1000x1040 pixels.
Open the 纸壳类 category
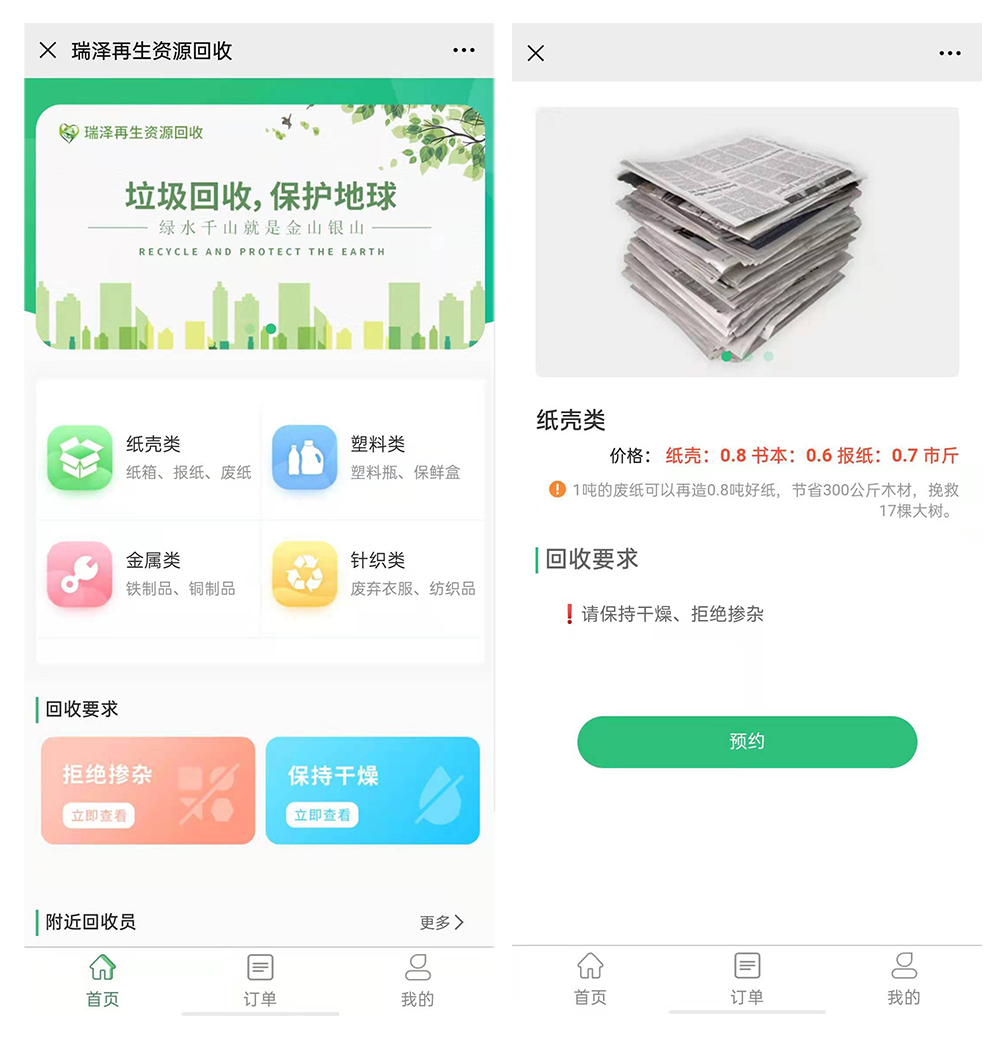(x=148, y=458)
